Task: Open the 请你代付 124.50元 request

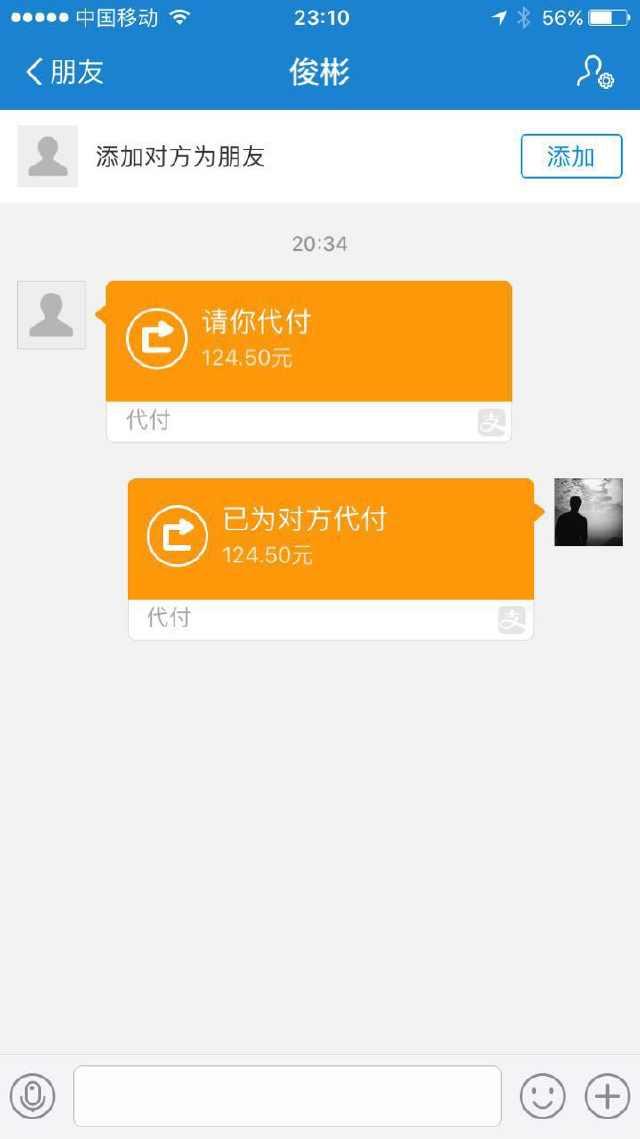Action: coord(309,342)
